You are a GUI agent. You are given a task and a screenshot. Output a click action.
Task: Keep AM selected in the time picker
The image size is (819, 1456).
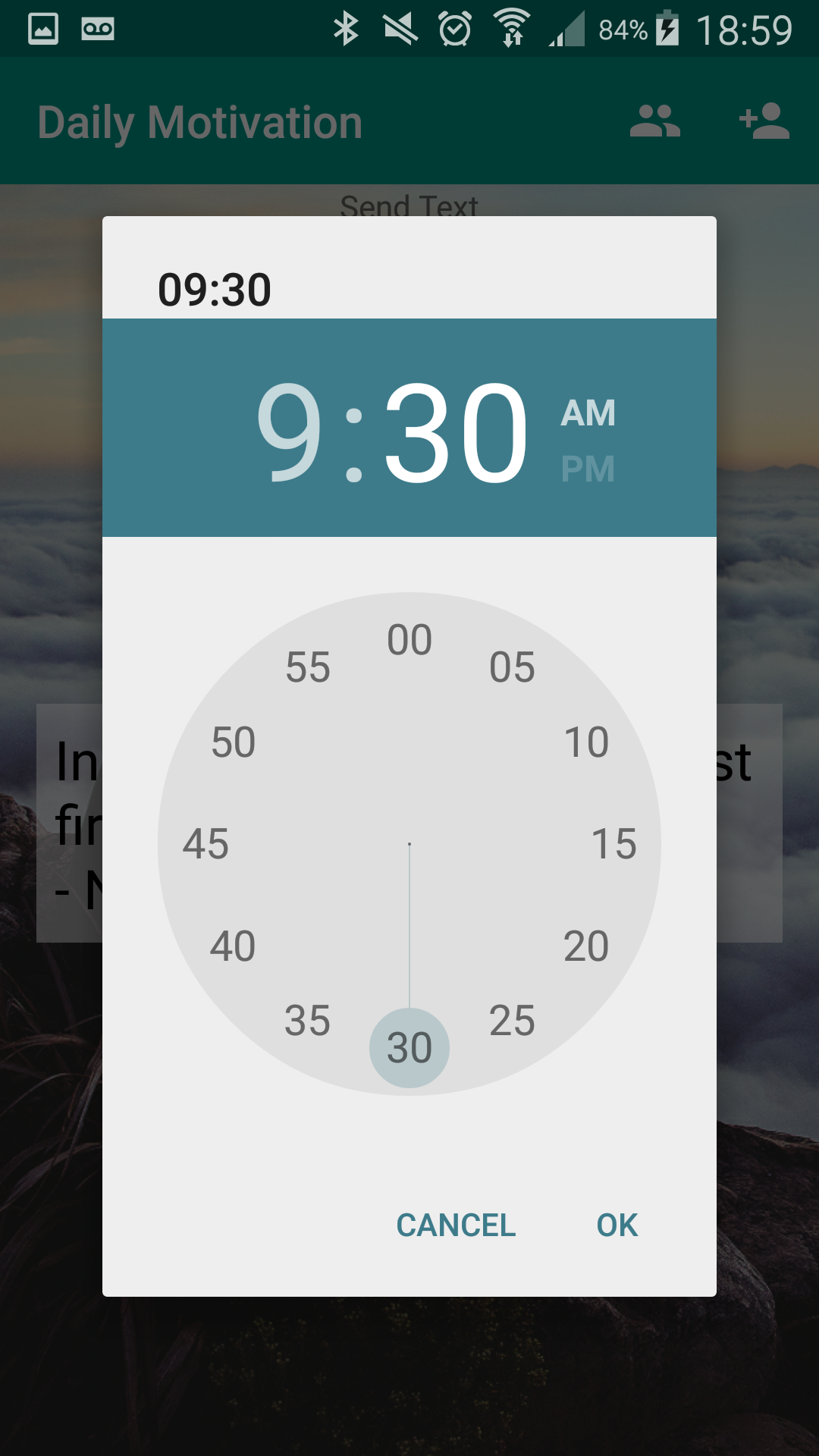pyautogui.click(x=589, y=413)
